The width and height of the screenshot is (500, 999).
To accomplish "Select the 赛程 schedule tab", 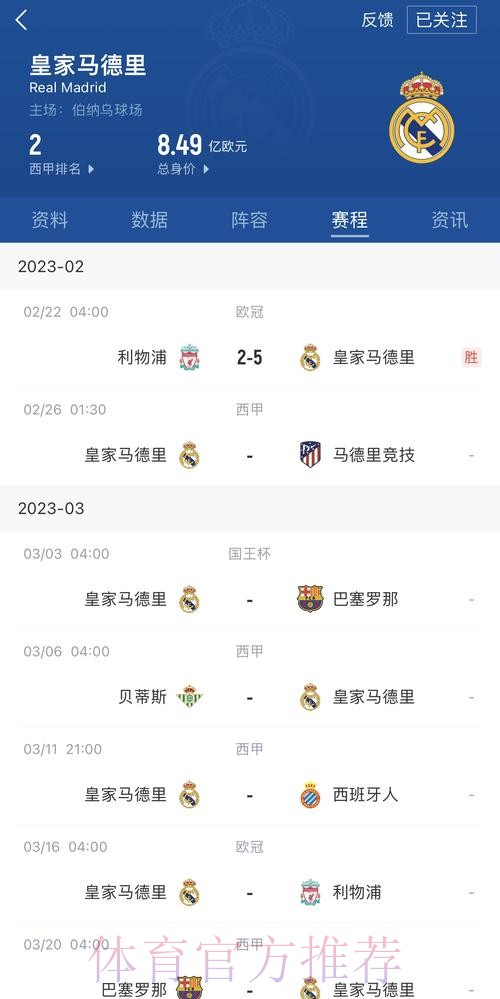I will 350,220.
